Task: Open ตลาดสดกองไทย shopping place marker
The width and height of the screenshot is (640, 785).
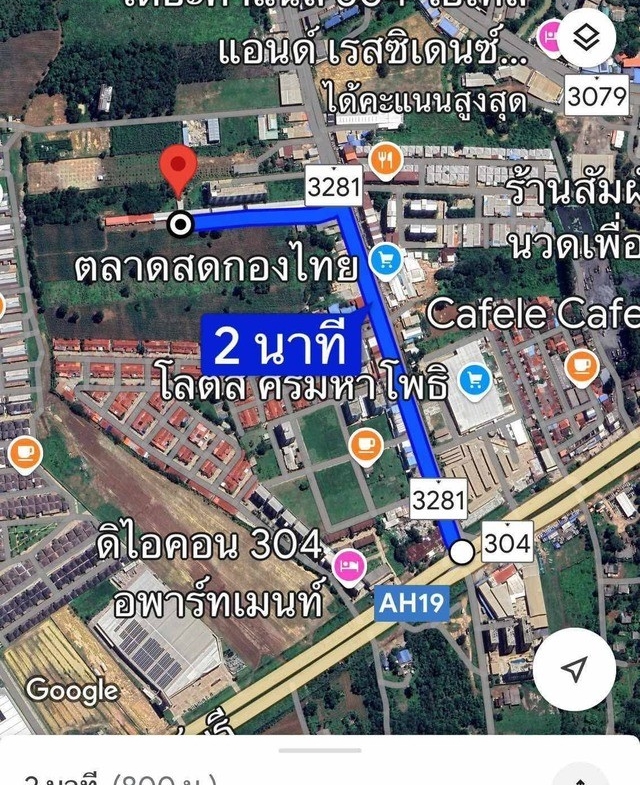Action: pos(384,261)
